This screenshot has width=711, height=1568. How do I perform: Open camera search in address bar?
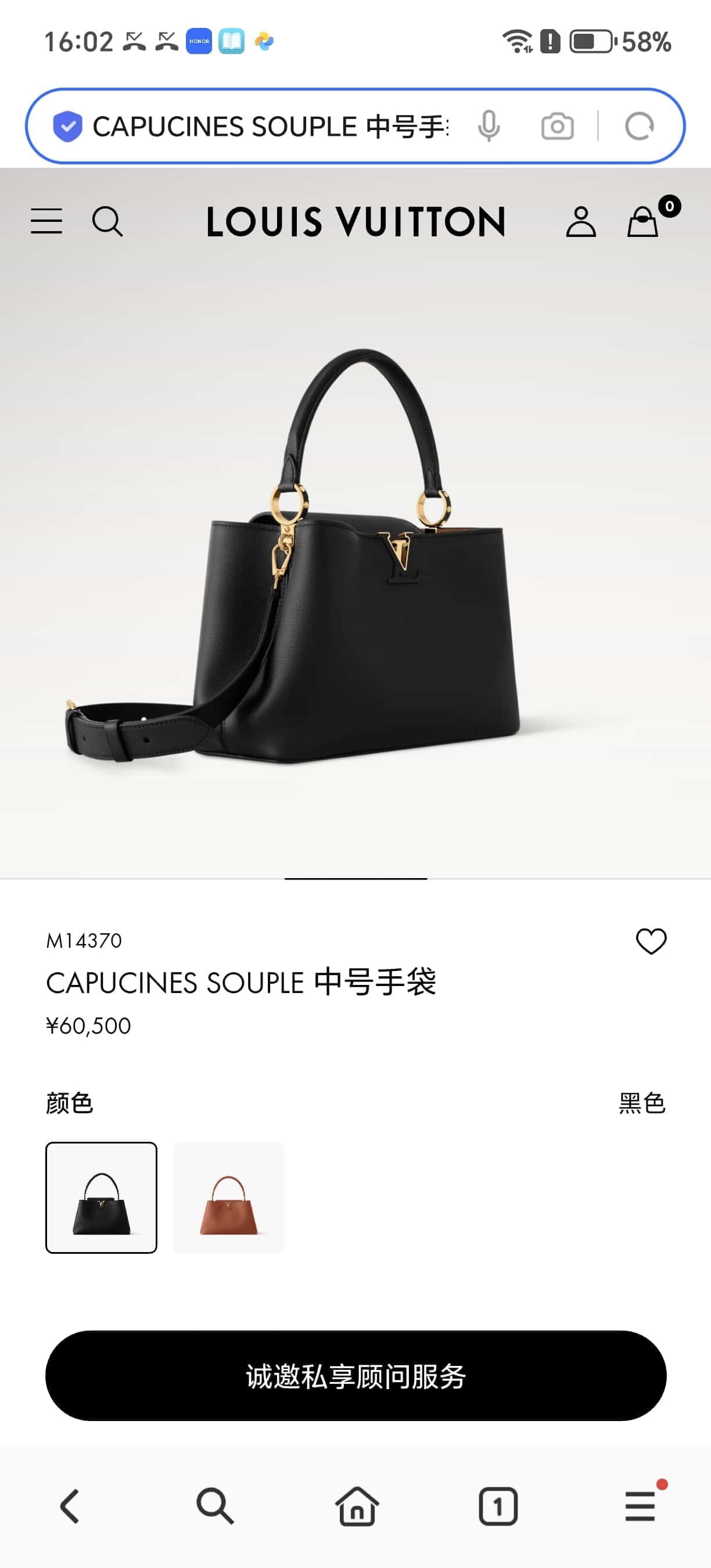(557, 127)
